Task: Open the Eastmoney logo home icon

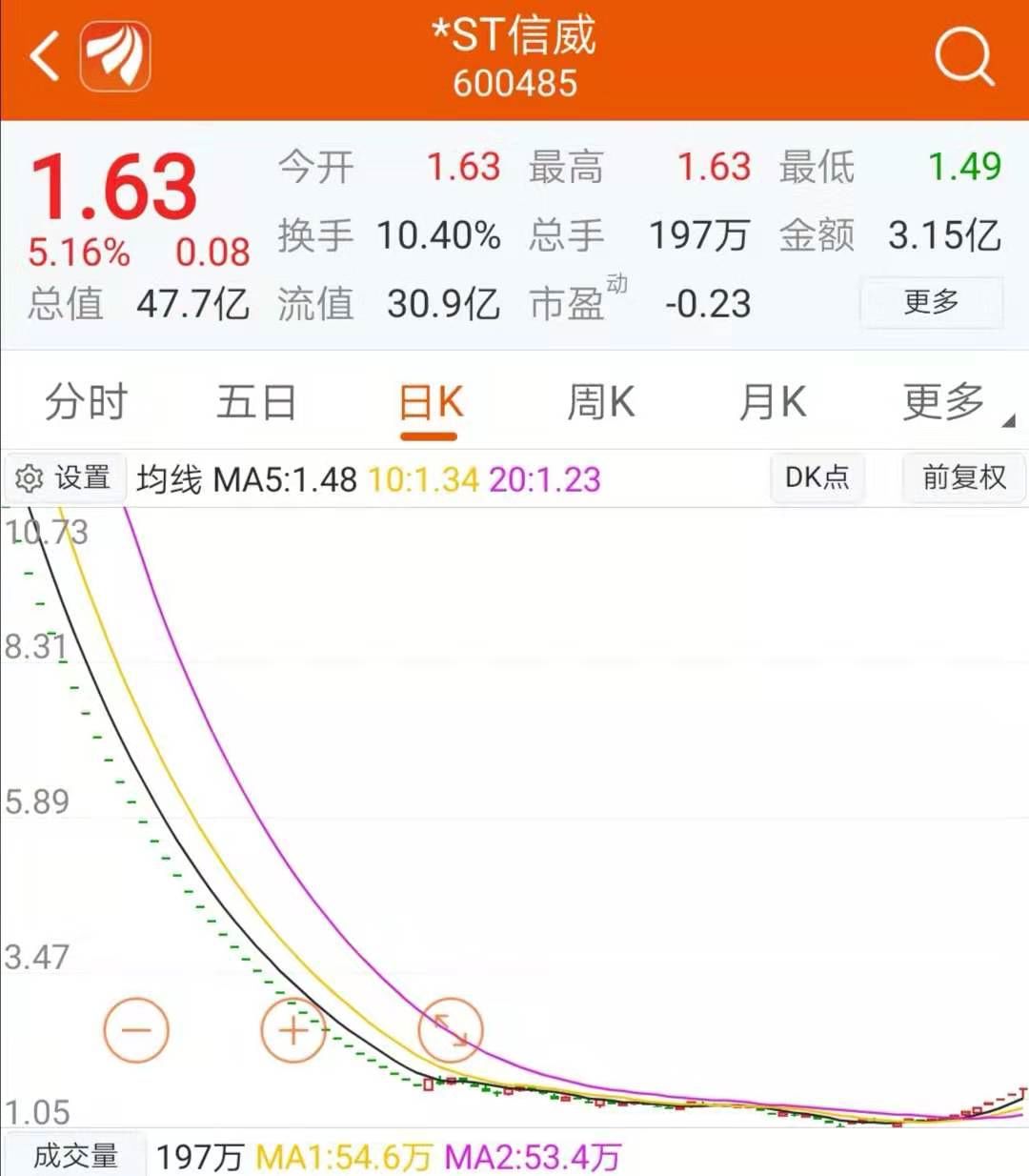Action: (x=115, y=56)
